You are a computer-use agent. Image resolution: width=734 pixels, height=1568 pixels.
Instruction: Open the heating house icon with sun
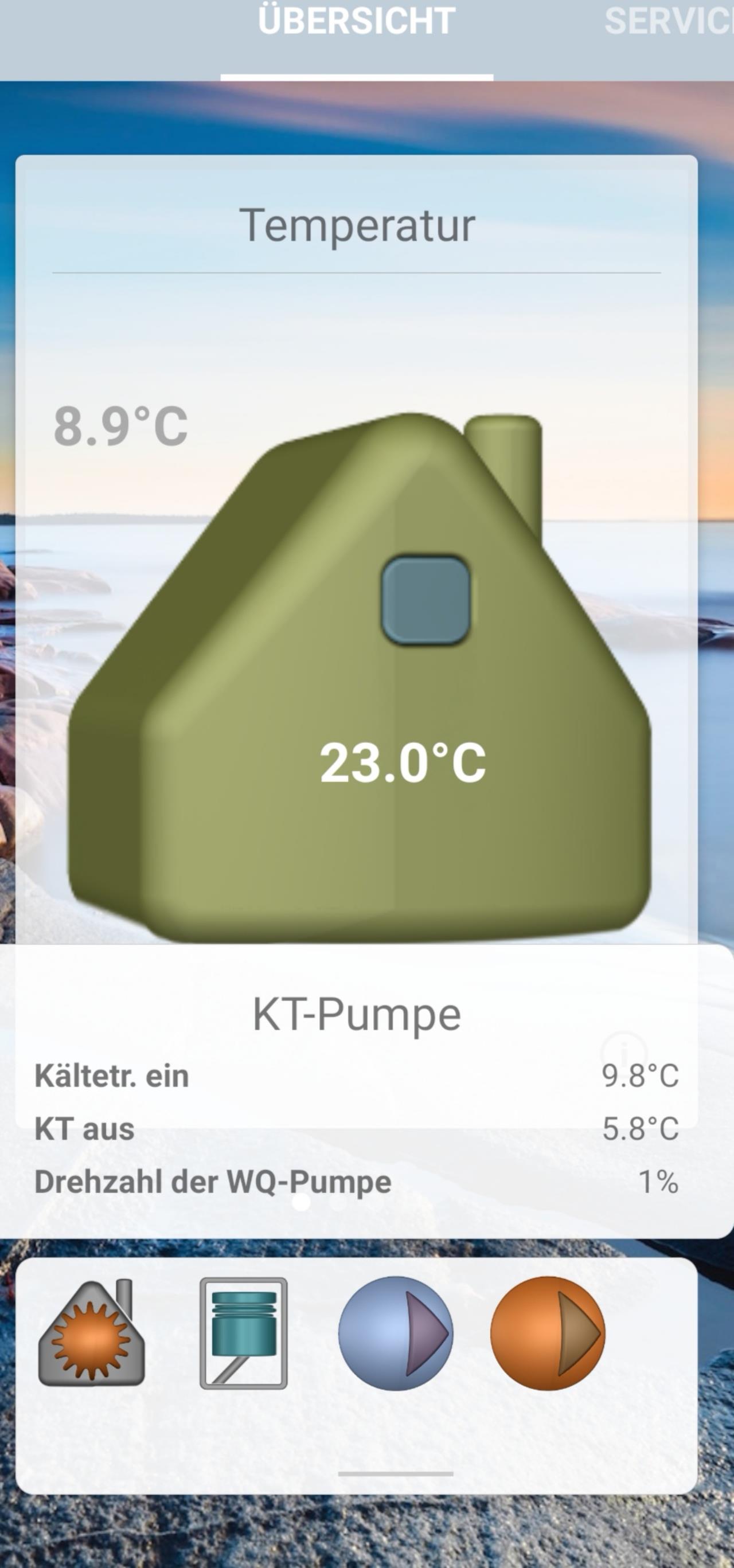click(x=91, y=1333)
